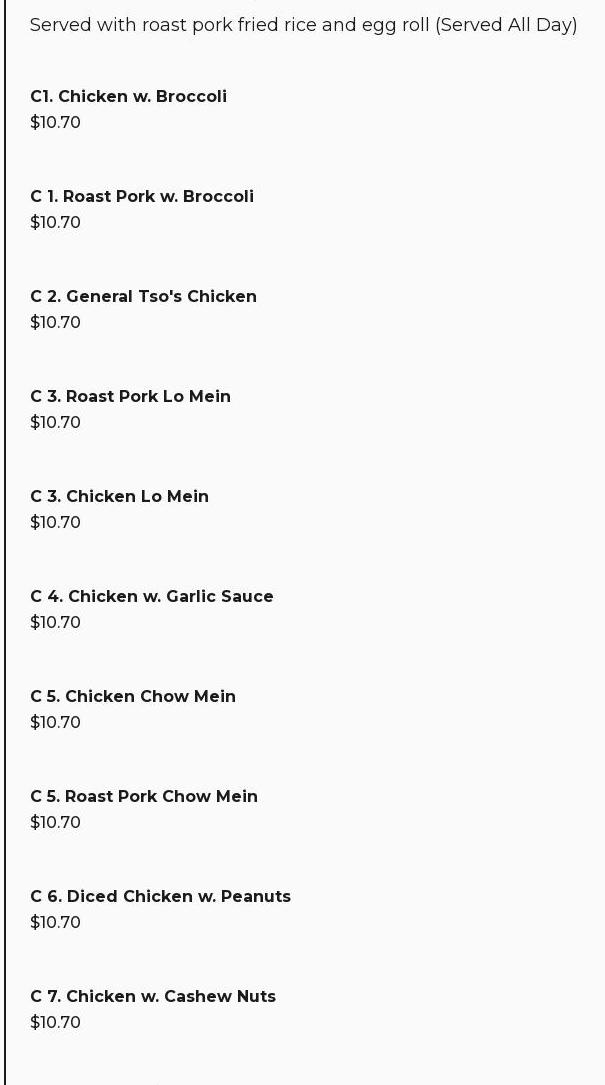Select C 1. Roast Pork w. Broccoli
This screenshot has height=1085, width=605.
click(x=141, y=197)
